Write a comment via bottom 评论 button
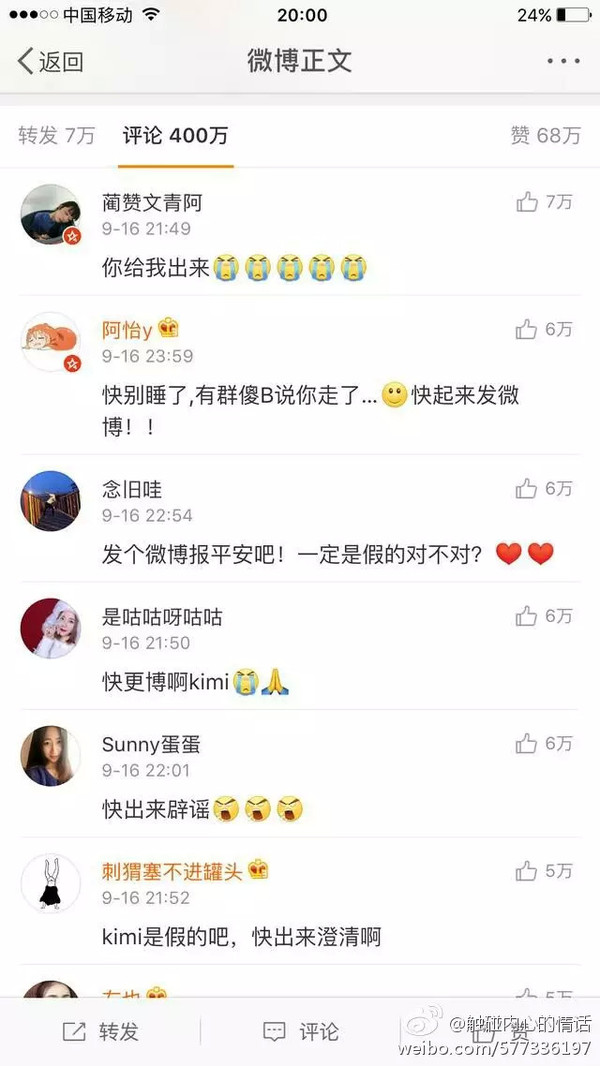 [300, 1032]
